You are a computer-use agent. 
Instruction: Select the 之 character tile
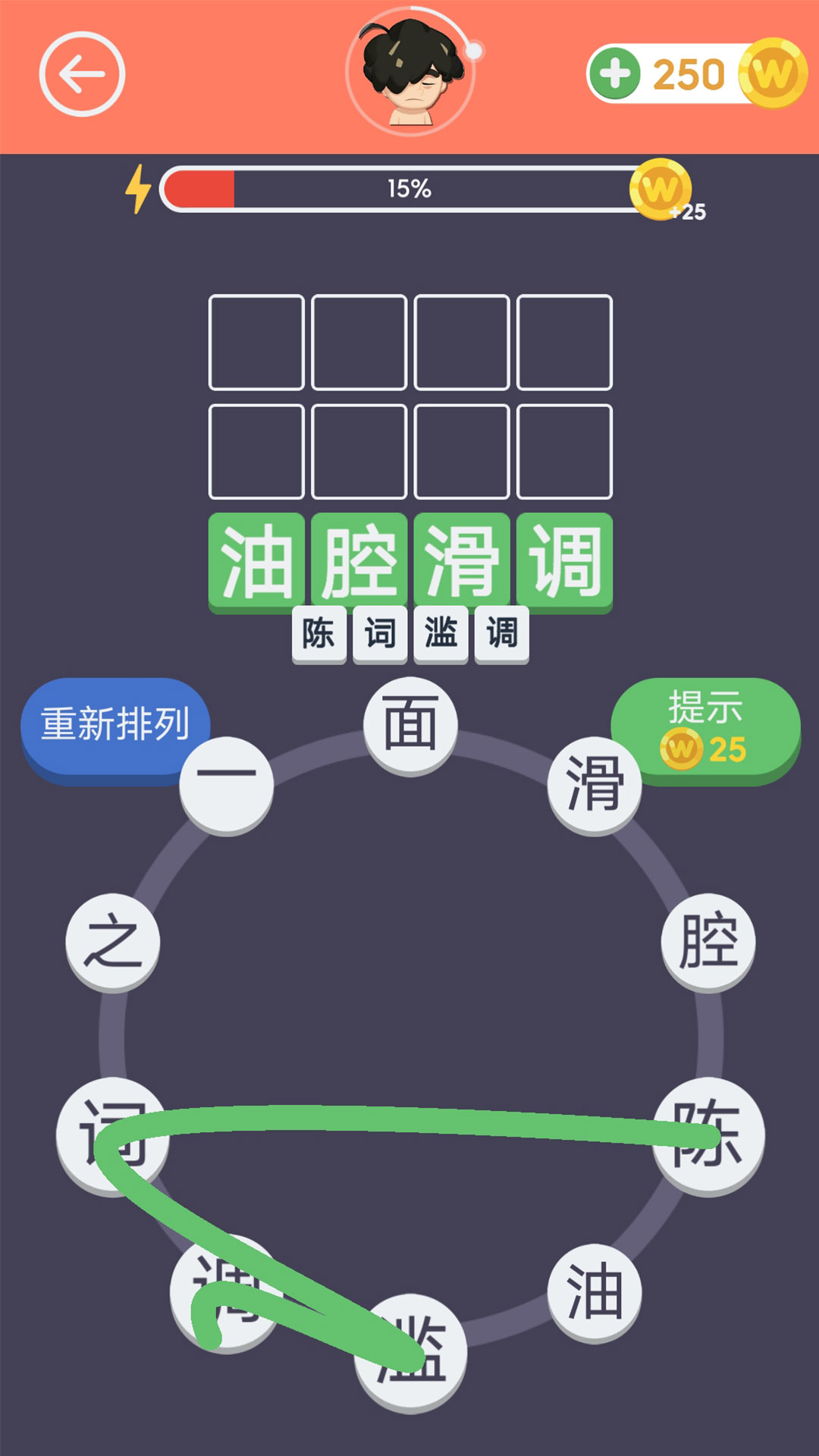(x=113, y=943)
